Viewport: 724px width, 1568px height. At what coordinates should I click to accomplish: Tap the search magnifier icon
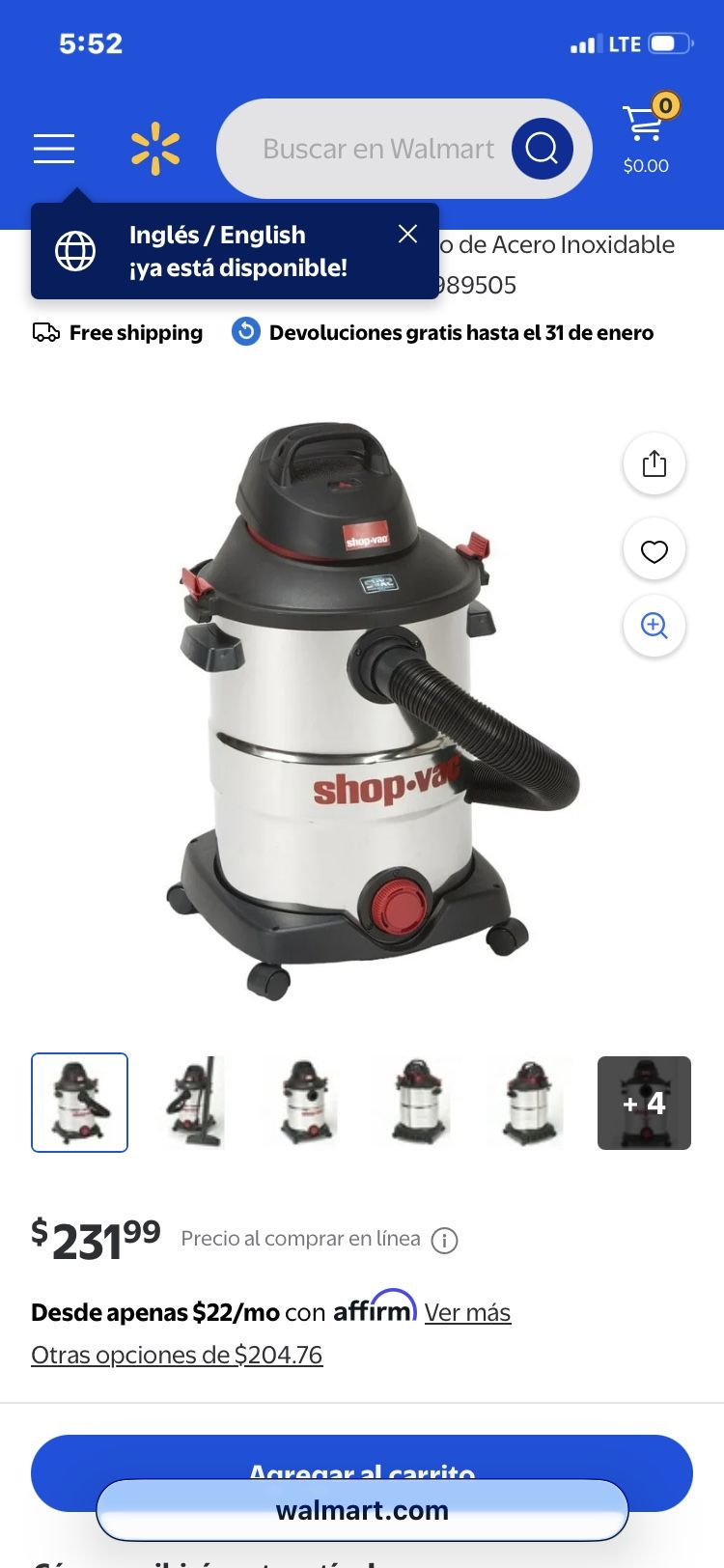click(543, 148)
